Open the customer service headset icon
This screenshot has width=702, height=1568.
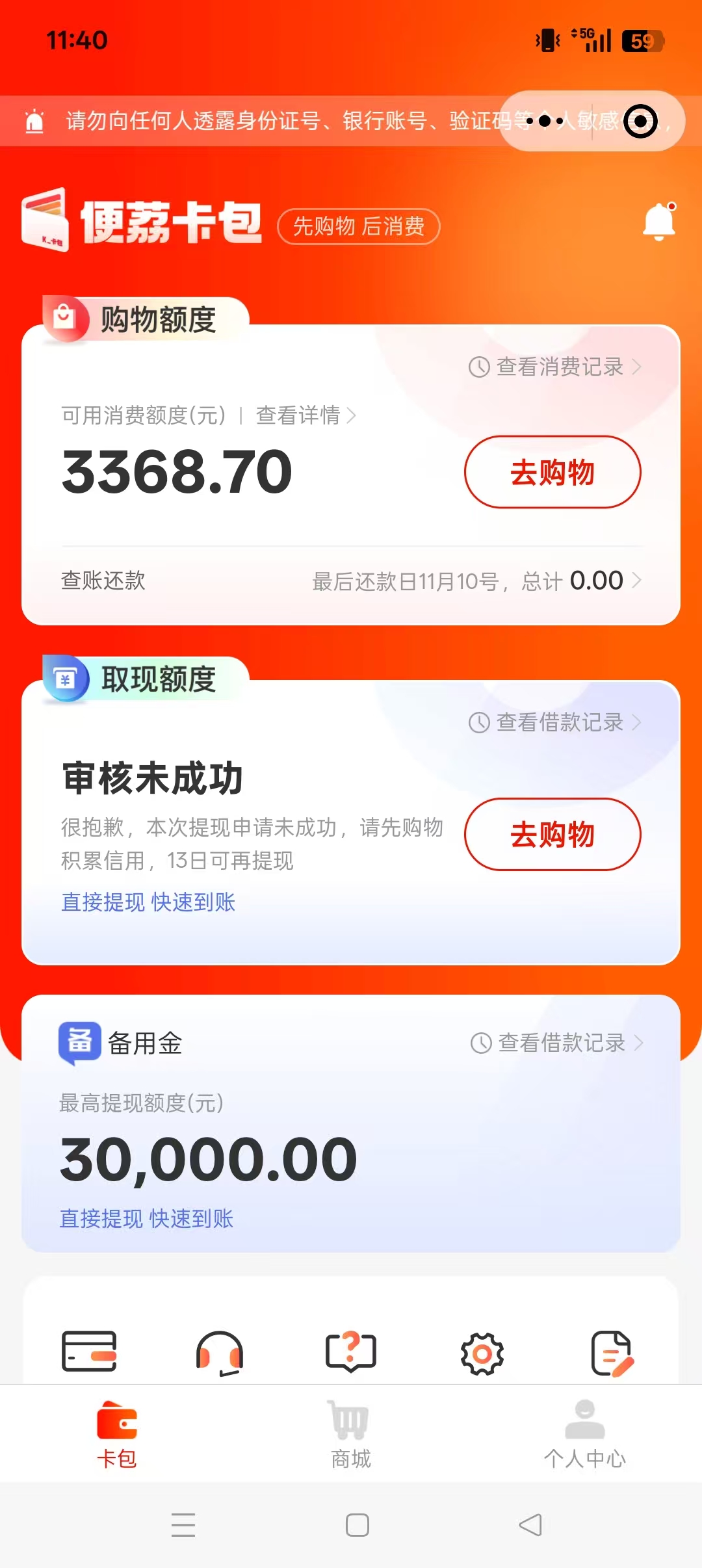[x=220, y=1353]
